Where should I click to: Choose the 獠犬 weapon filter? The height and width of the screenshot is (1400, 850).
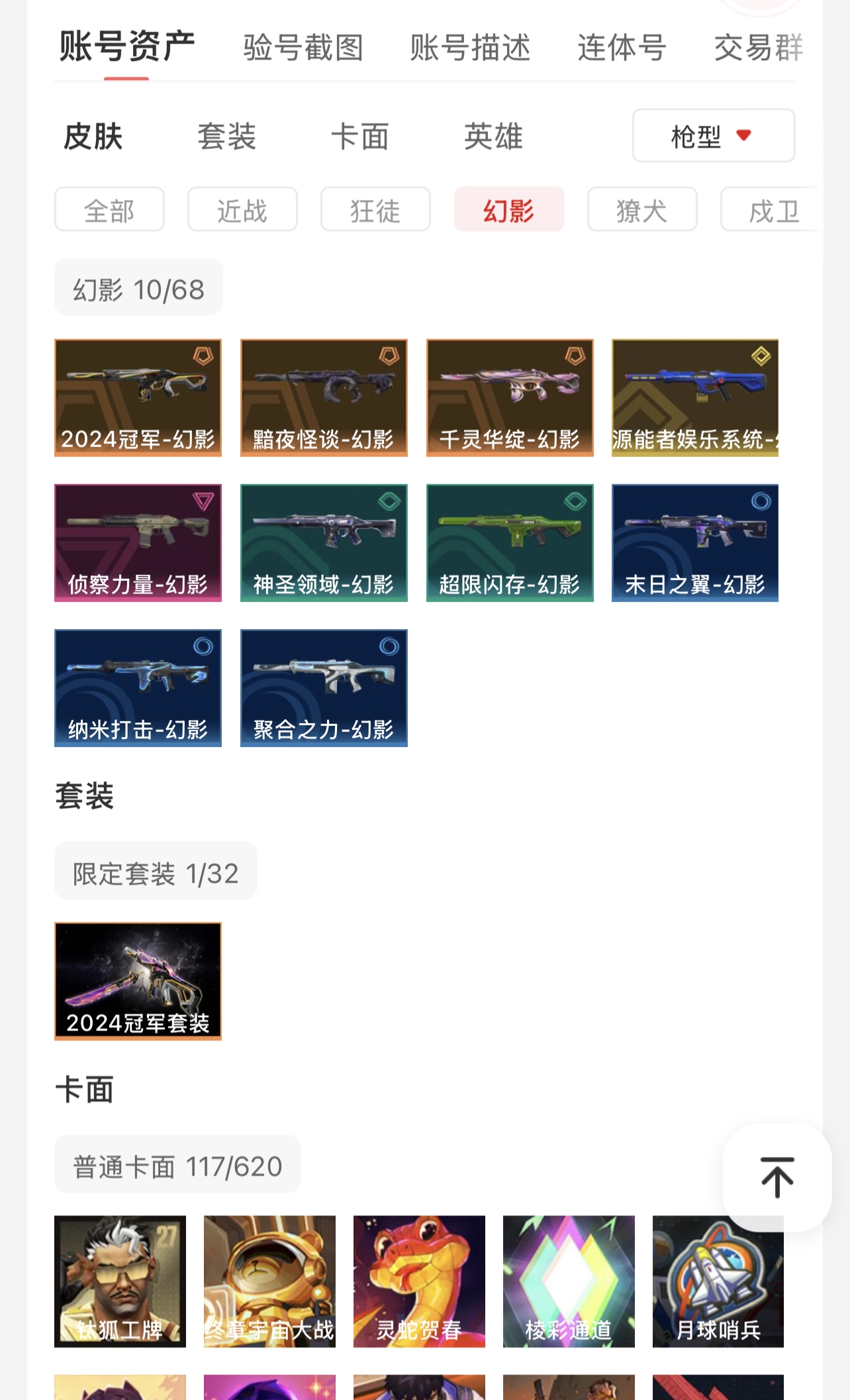click(641, 210)
